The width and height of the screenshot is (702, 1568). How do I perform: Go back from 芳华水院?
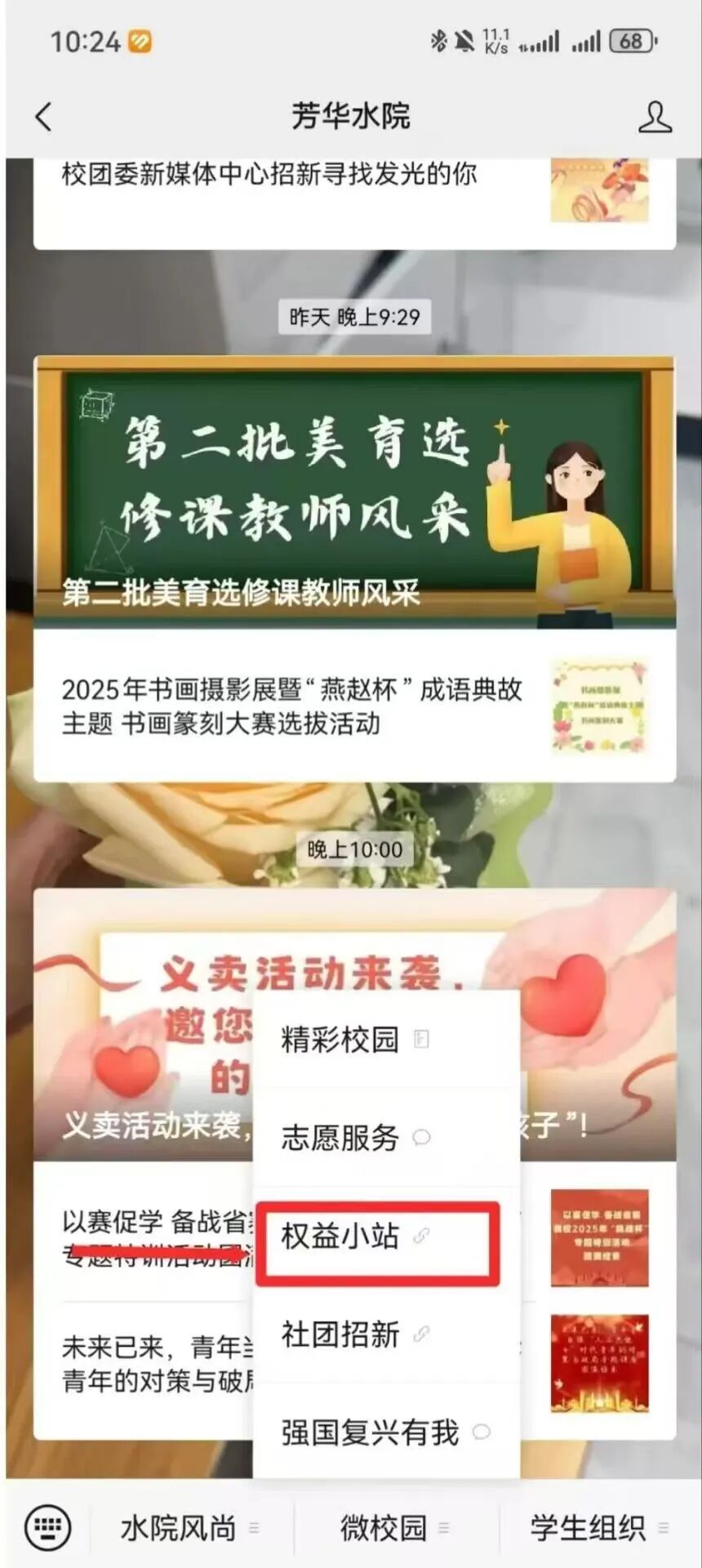click(44, 117)
